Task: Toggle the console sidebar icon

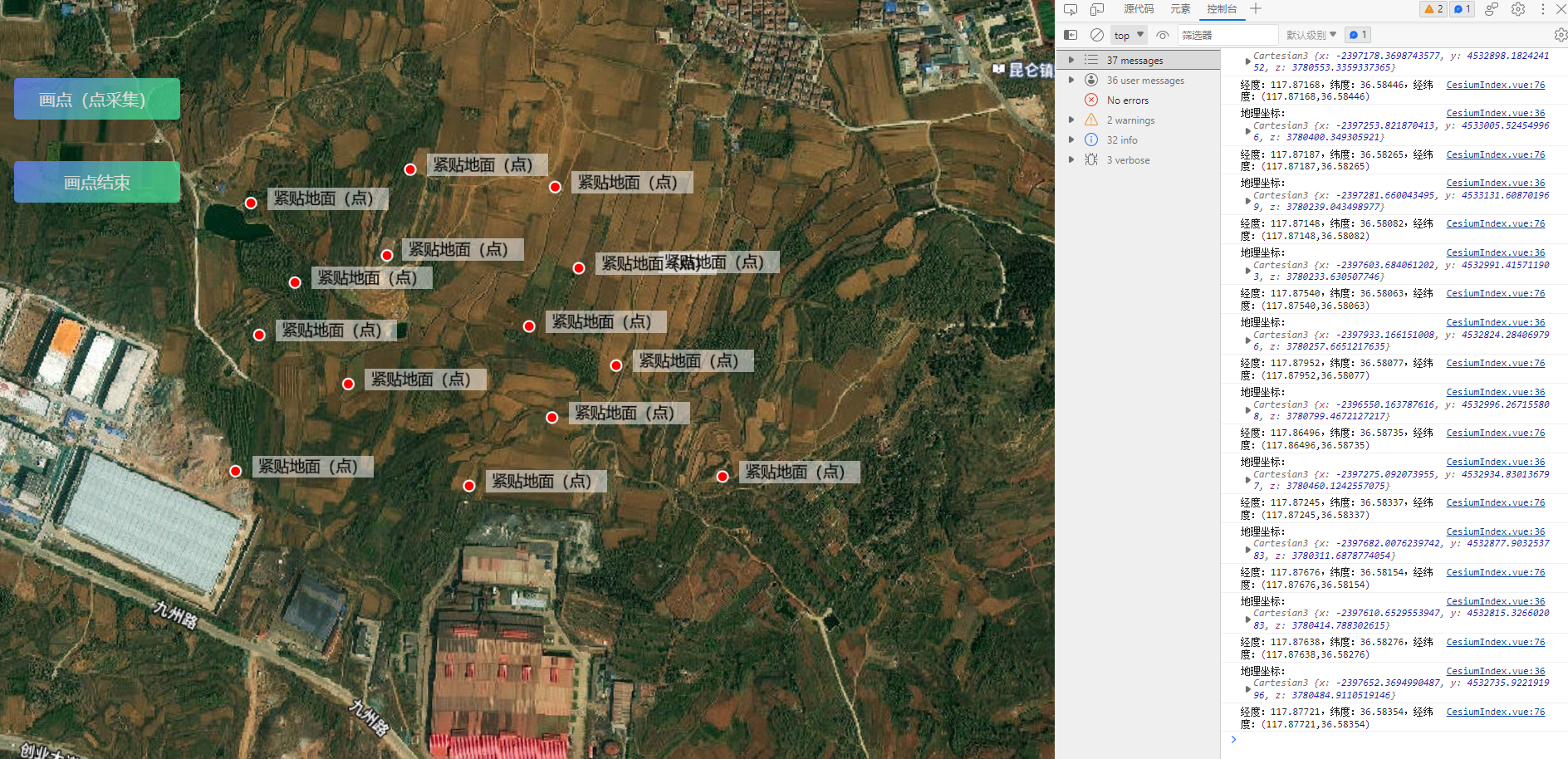Action: coord(1071,35)
